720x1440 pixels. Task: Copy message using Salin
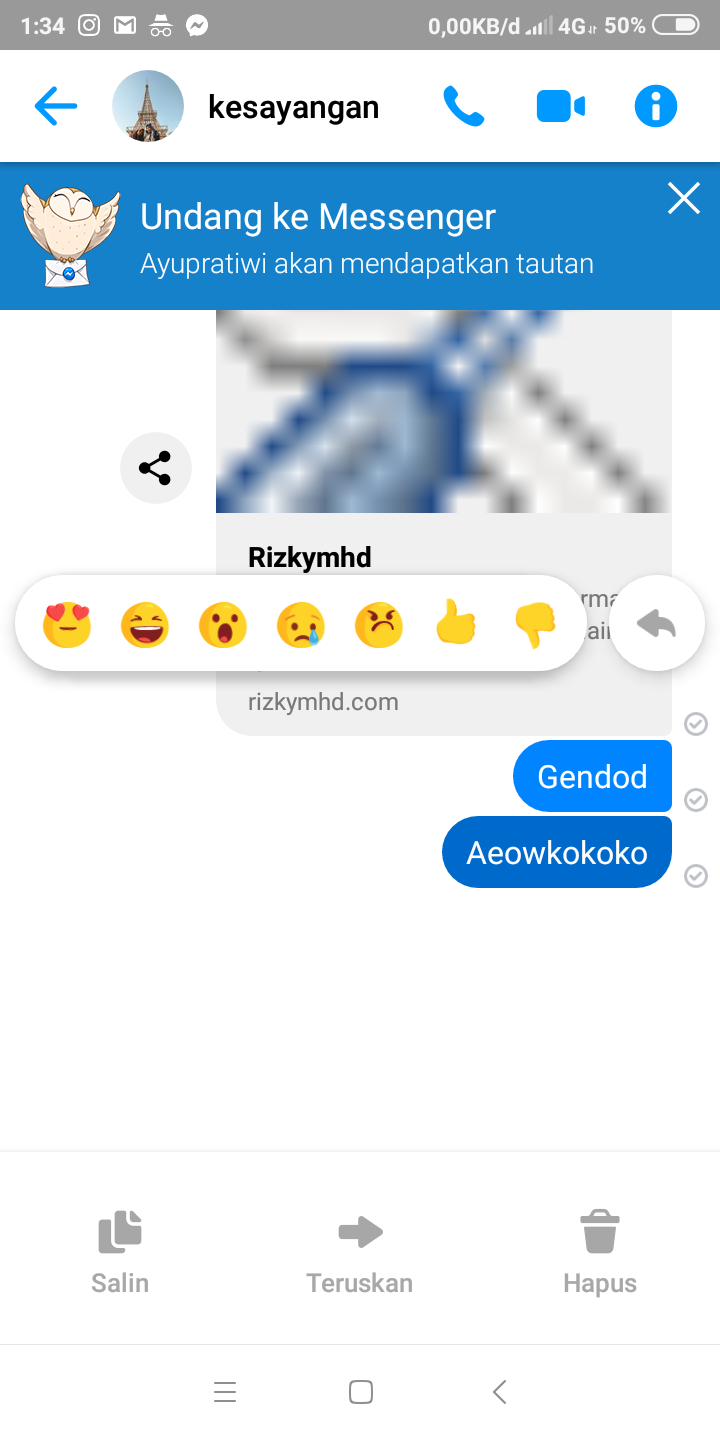tap(120, 1250)
